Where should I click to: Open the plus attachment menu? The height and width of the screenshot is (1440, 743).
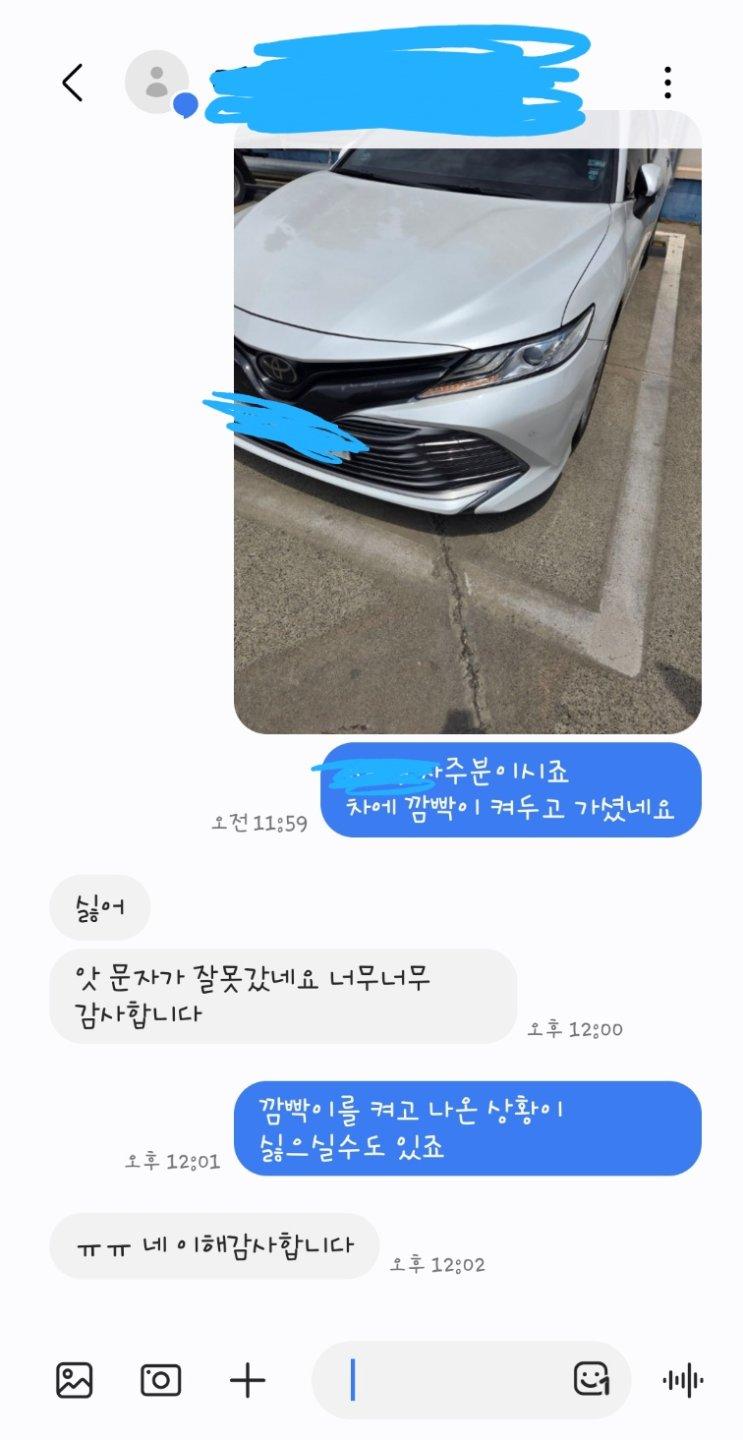[x=247, y=1381]
